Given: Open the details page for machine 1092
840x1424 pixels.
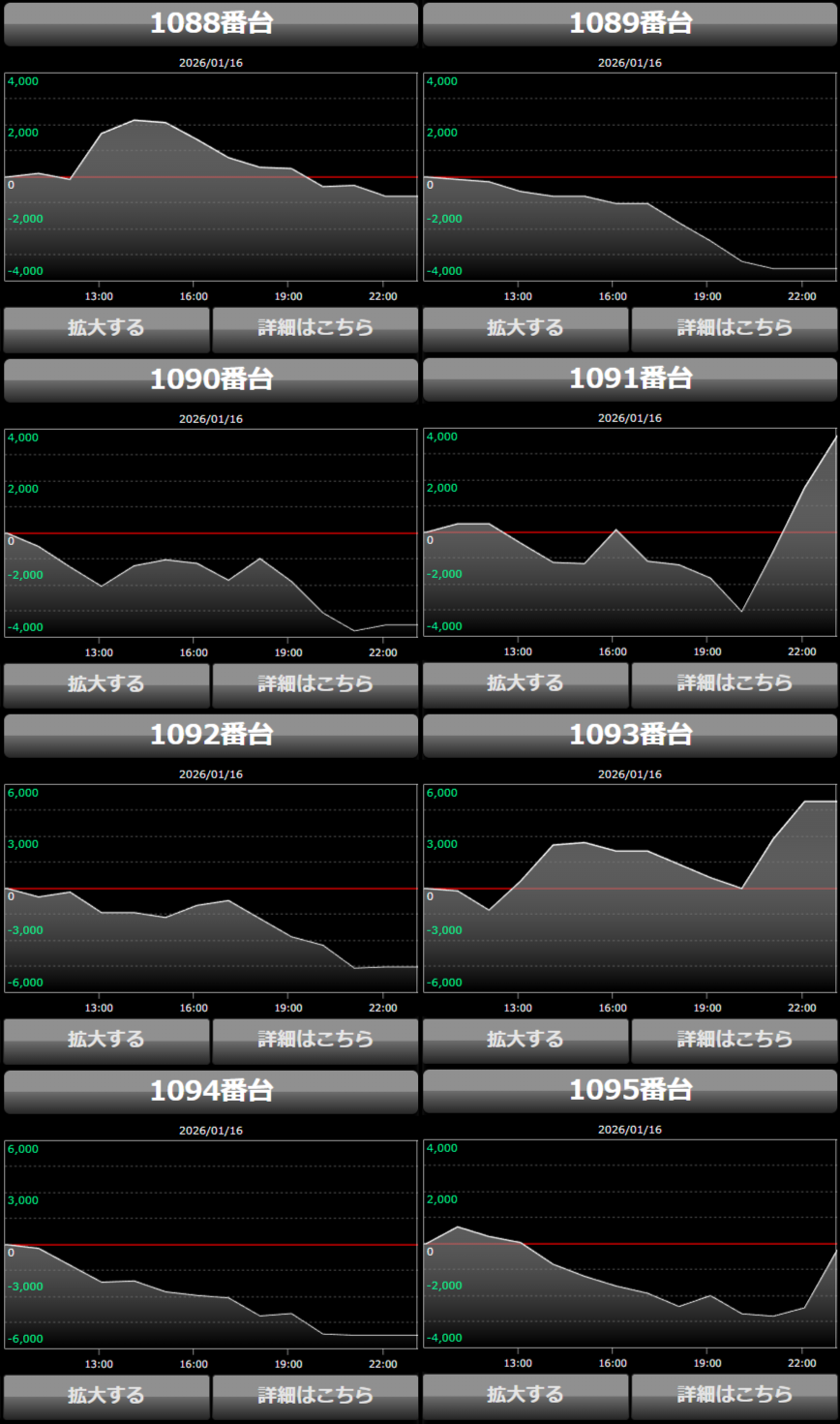Looking at the screenshot, I should 315,1040.
